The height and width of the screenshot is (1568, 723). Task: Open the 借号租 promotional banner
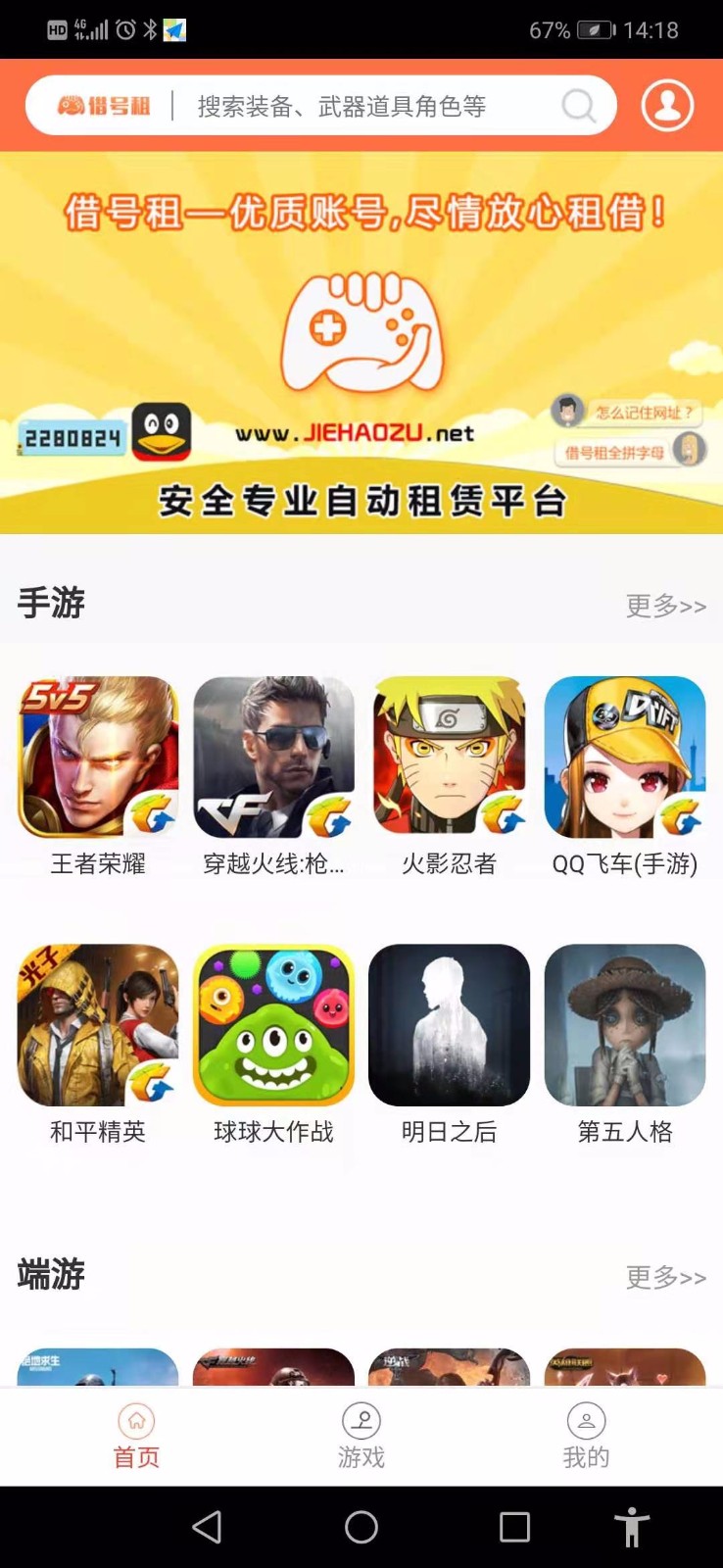(x=361, y=343)
